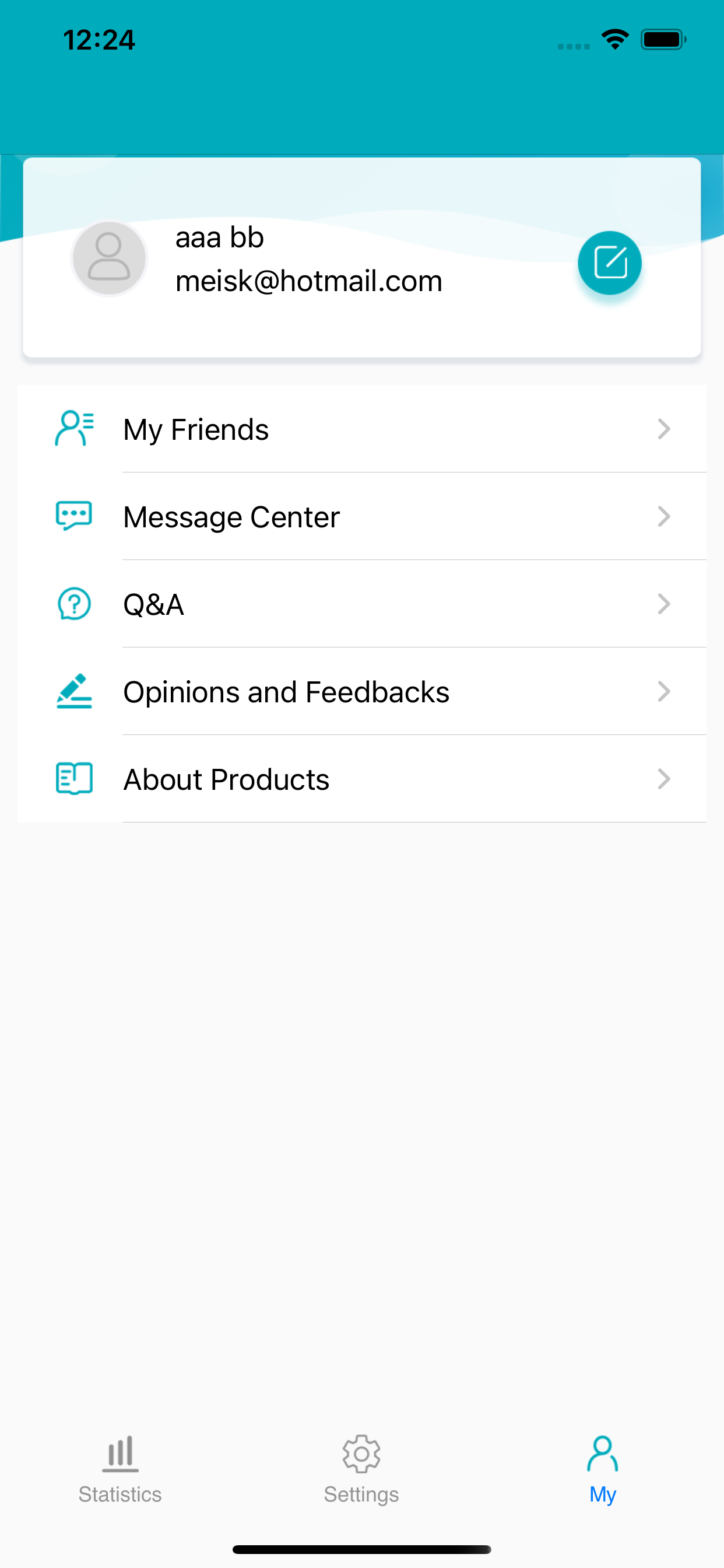724x1568 pixels.
Task: Open My Friends
Action: click(362, 429)
